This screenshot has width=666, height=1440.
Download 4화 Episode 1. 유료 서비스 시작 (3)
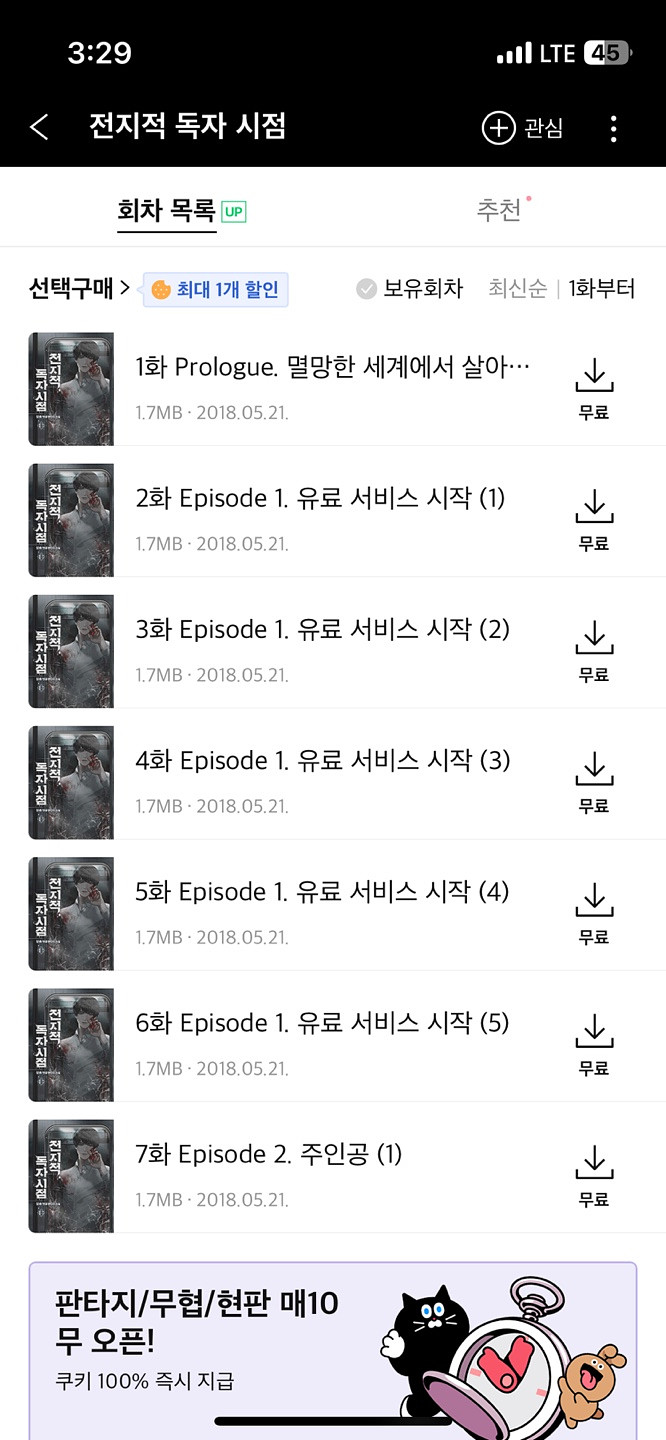[x=594, y=781]
